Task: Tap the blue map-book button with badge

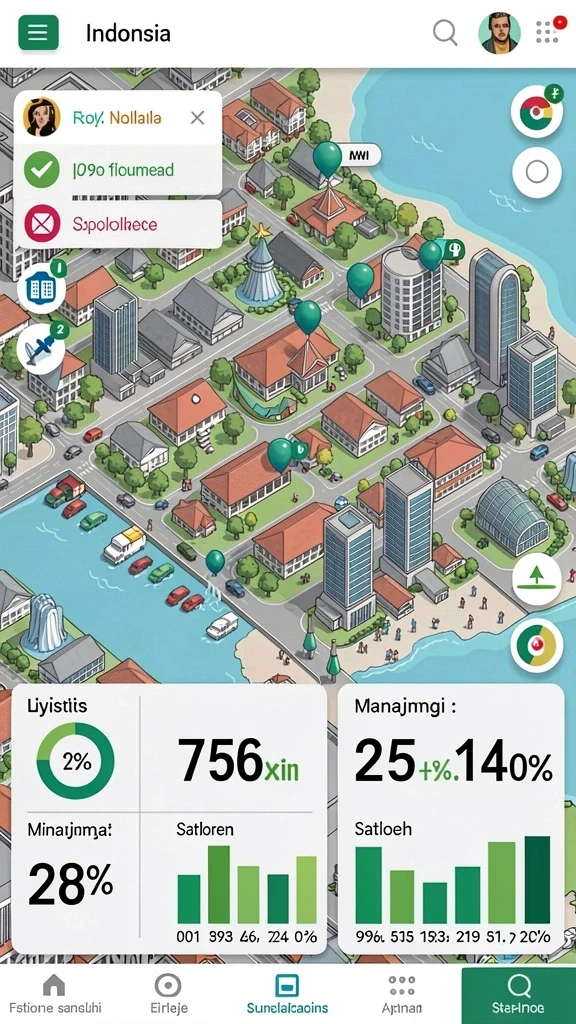Action: coord(41,287)
